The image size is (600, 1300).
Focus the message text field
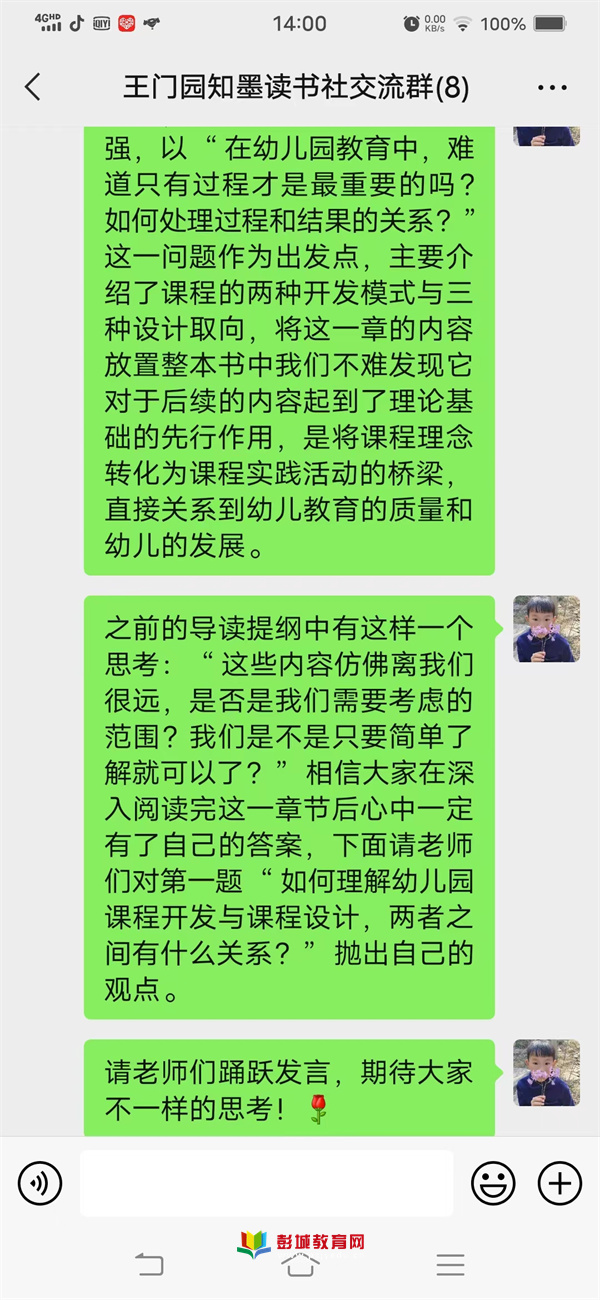pos(266,1183)
